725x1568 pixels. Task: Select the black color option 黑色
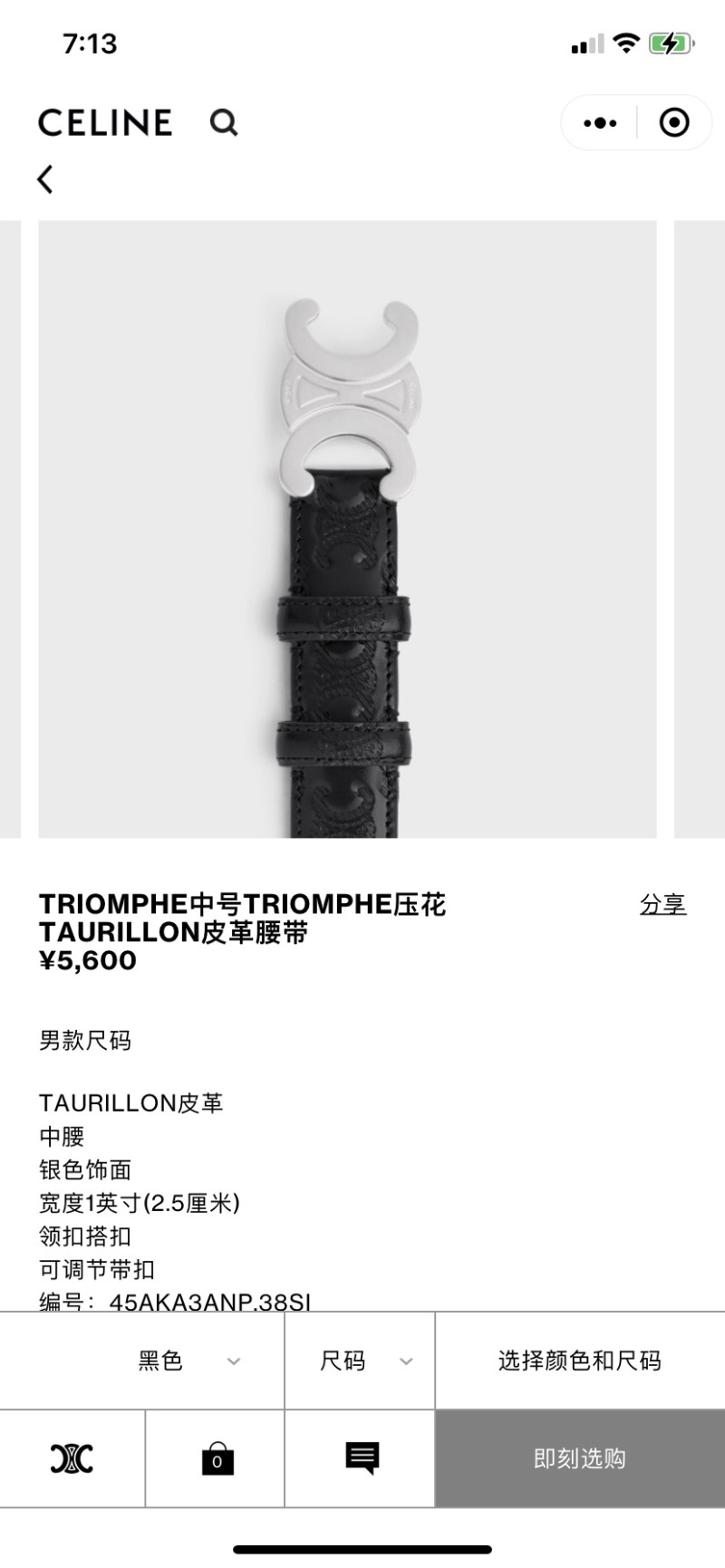pyautogui.click(x=161, y=1361)
